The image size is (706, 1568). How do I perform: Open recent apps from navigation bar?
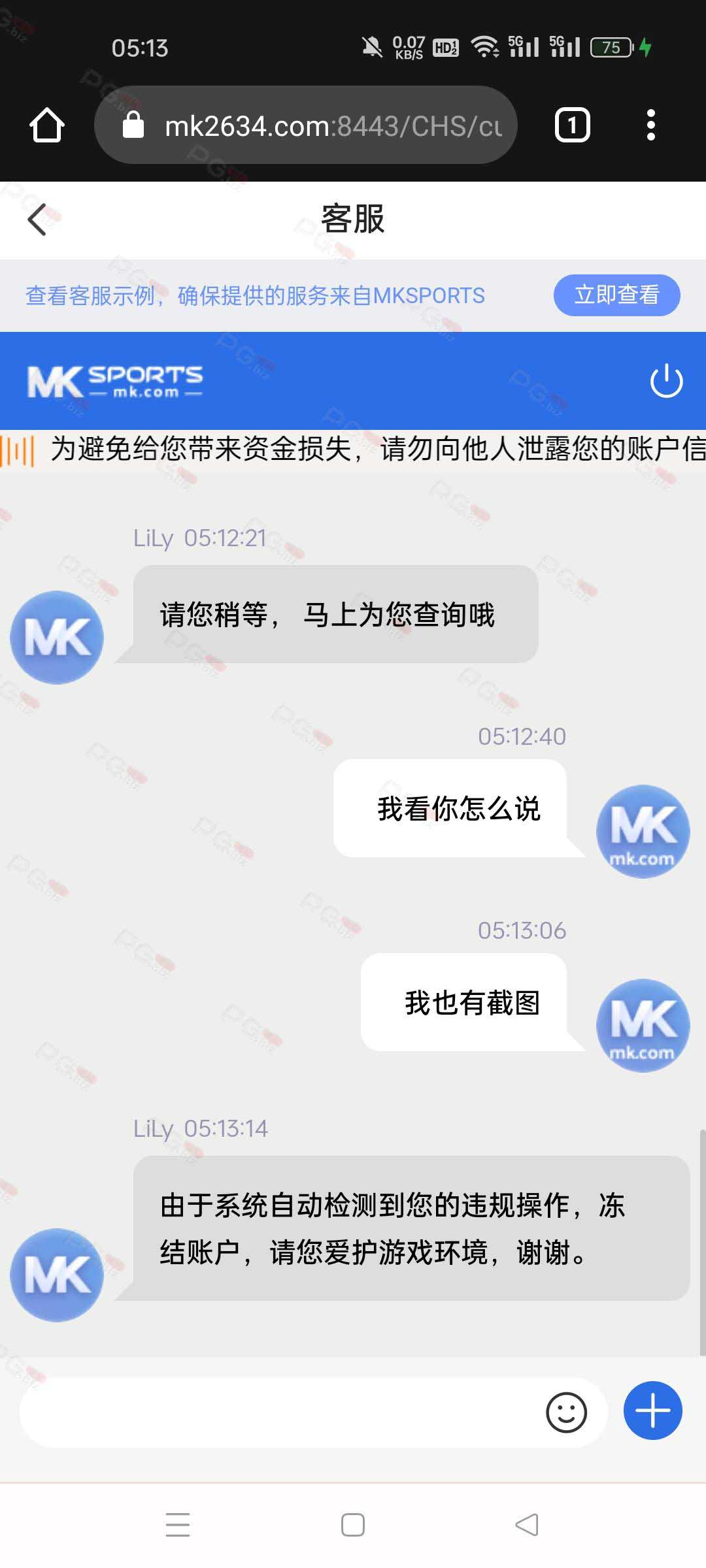coord(178,1525)
